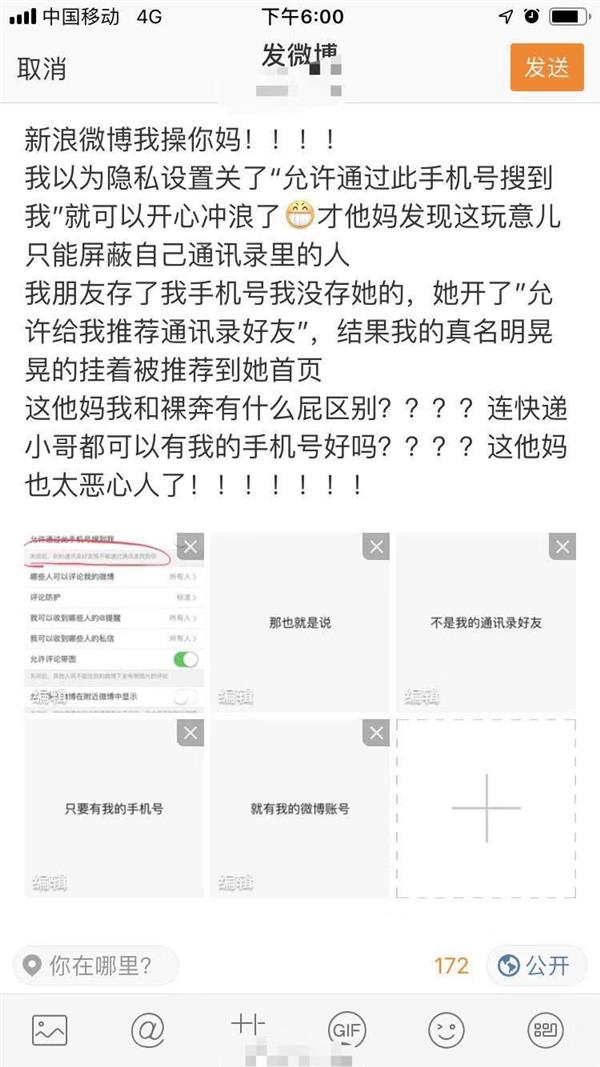
Task: Remove the 只要有我的手机号 image
Action: point(190,733)
